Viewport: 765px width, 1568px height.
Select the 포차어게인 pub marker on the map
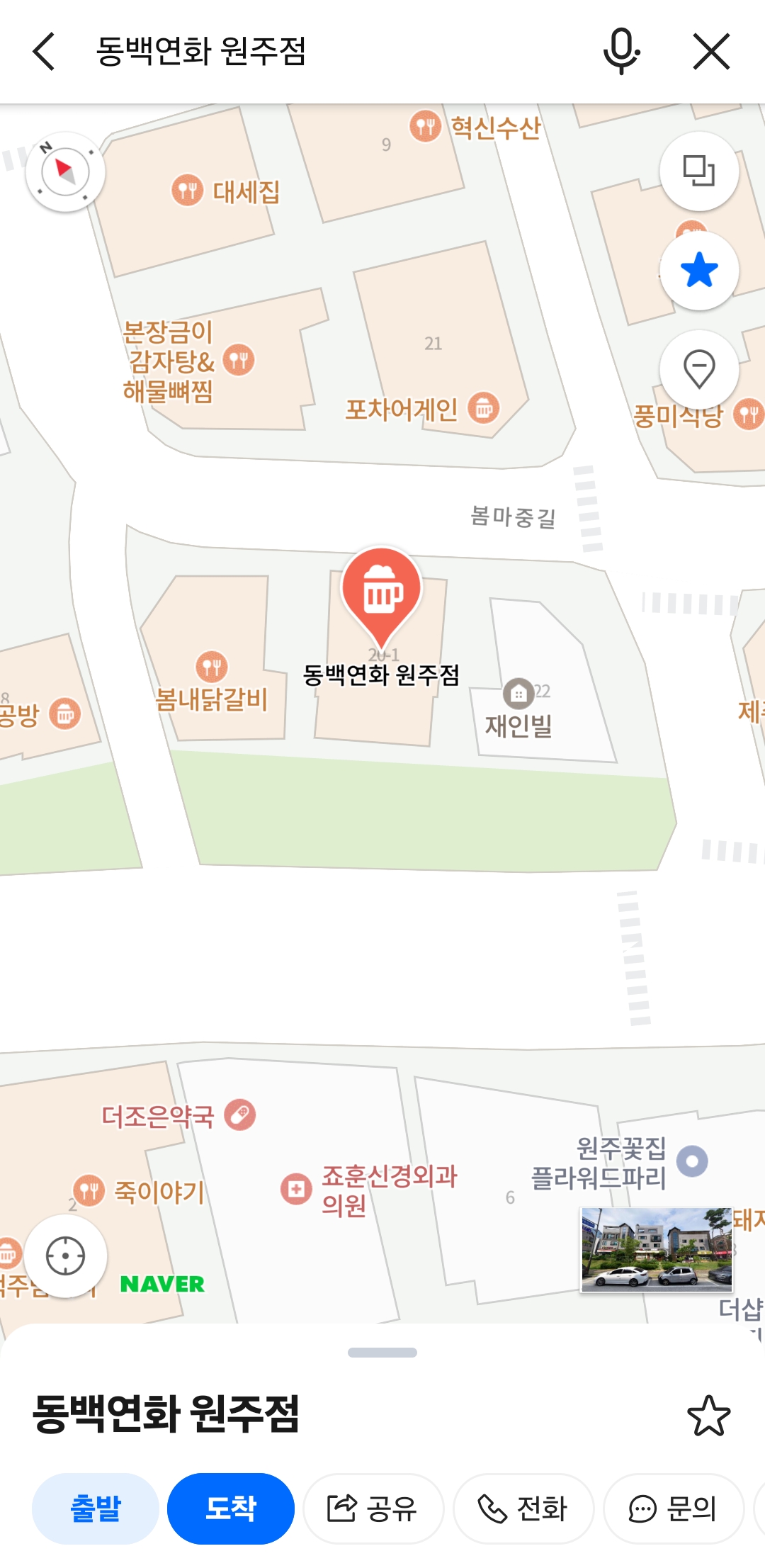(484, 408)
